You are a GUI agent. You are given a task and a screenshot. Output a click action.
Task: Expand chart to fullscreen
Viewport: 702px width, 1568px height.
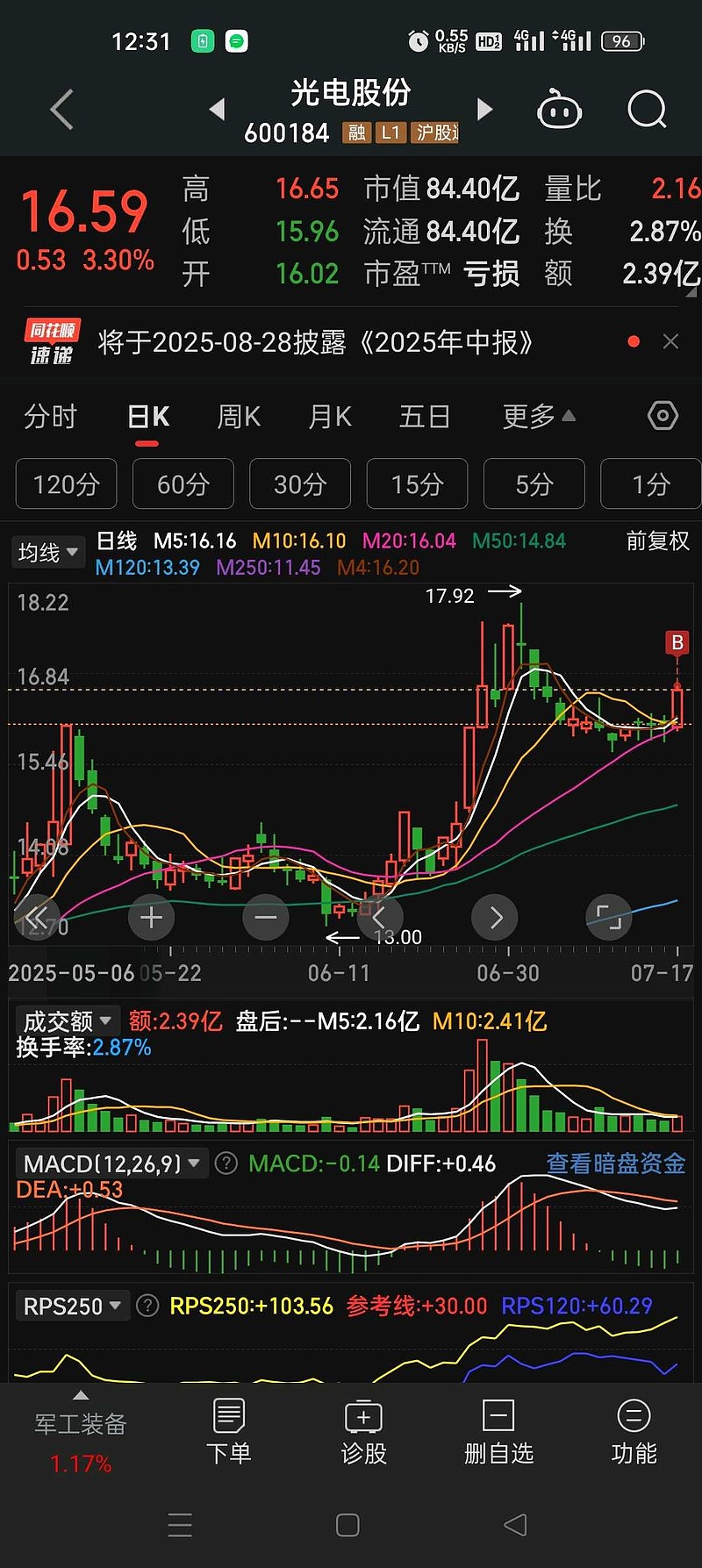[x=609, y=918]
